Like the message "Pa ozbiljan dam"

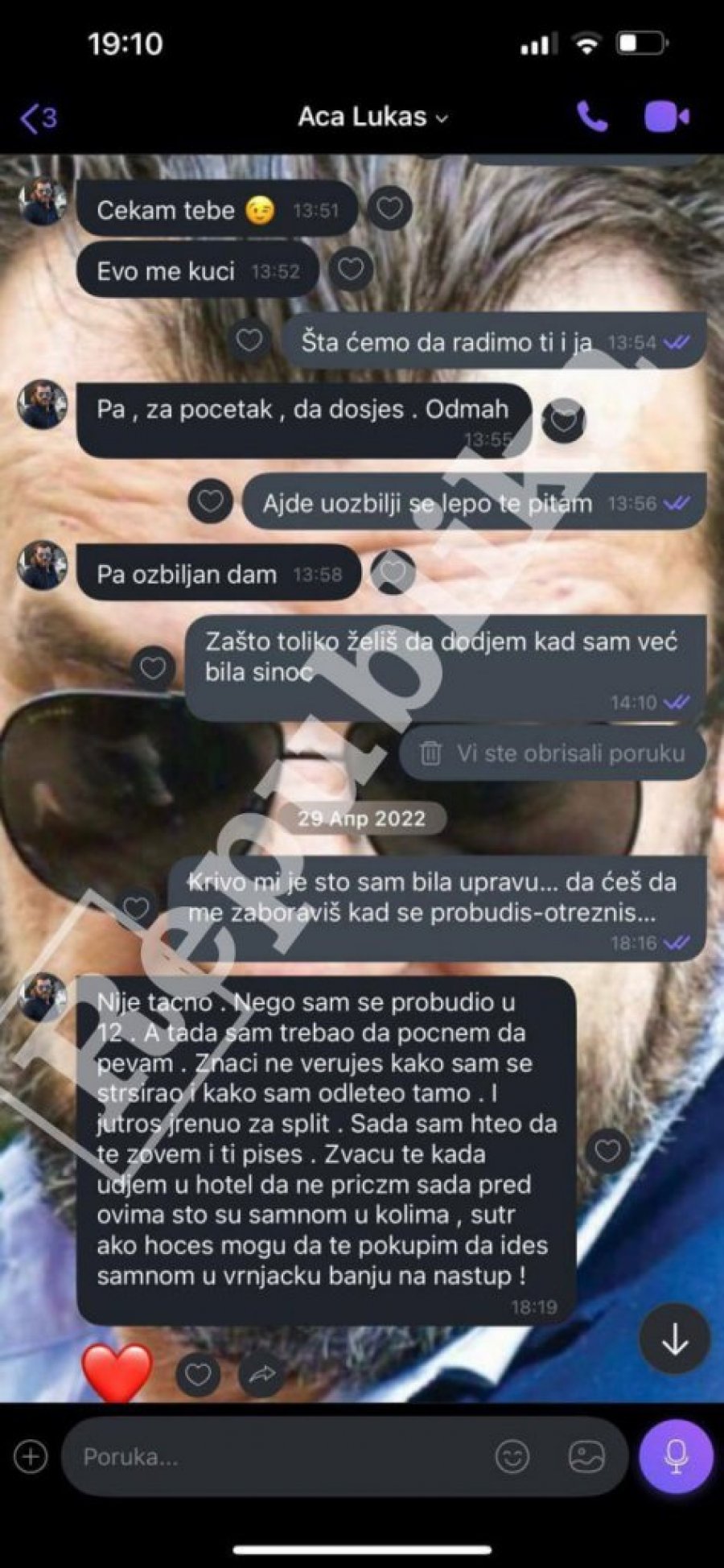tap(393, 572)
